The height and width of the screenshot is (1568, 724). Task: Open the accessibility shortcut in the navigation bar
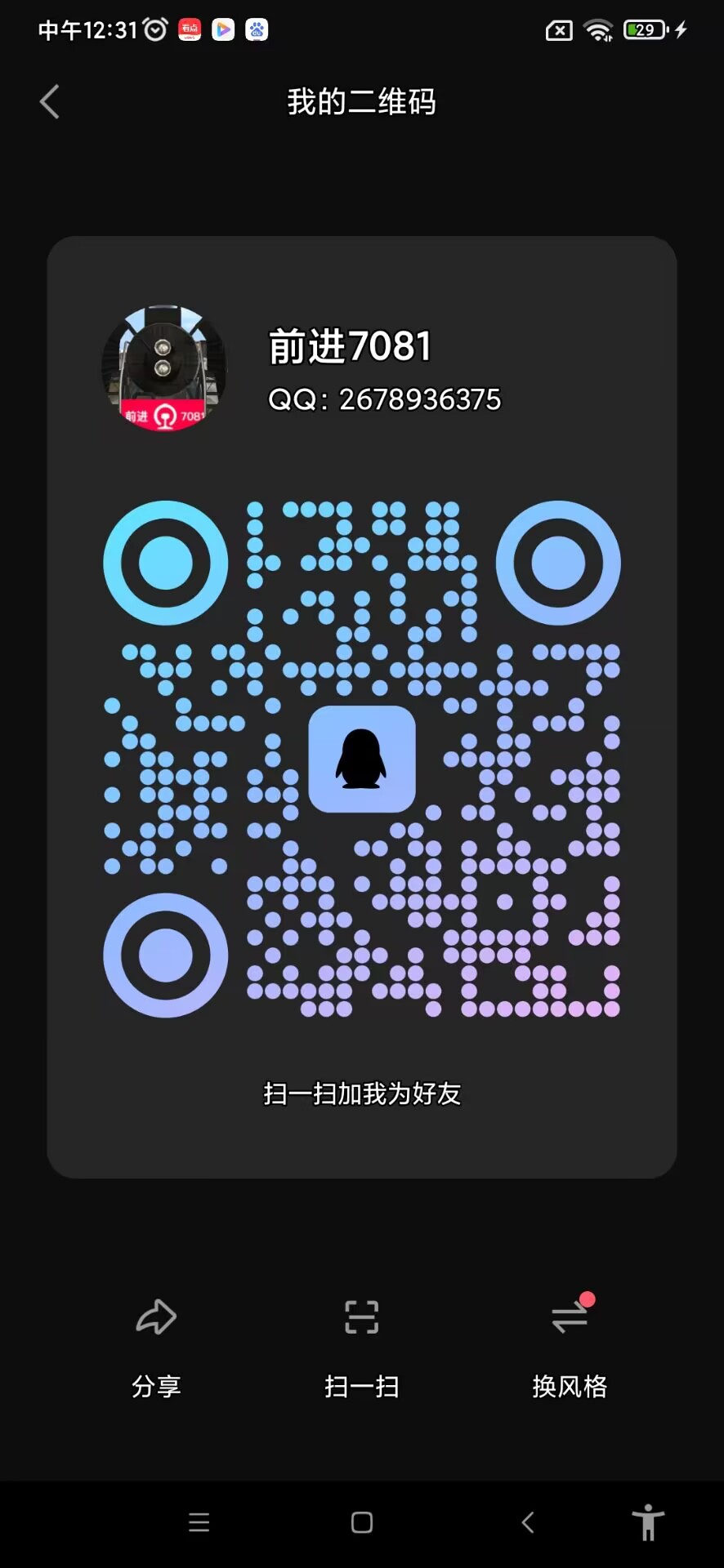pos(648,1522)
